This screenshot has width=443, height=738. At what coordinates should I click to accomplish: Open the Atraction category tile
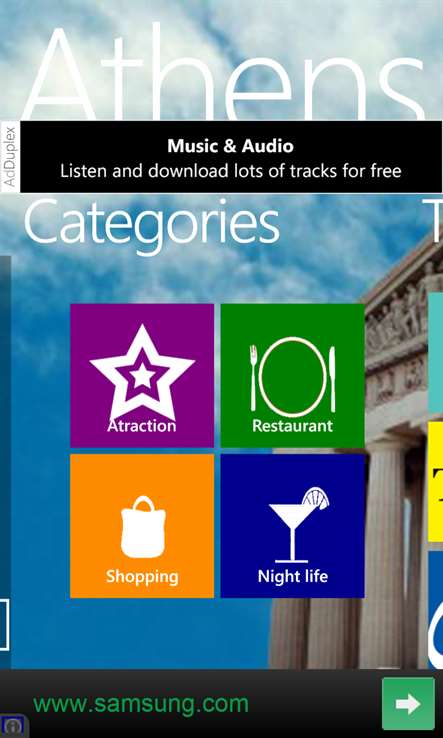142,375
